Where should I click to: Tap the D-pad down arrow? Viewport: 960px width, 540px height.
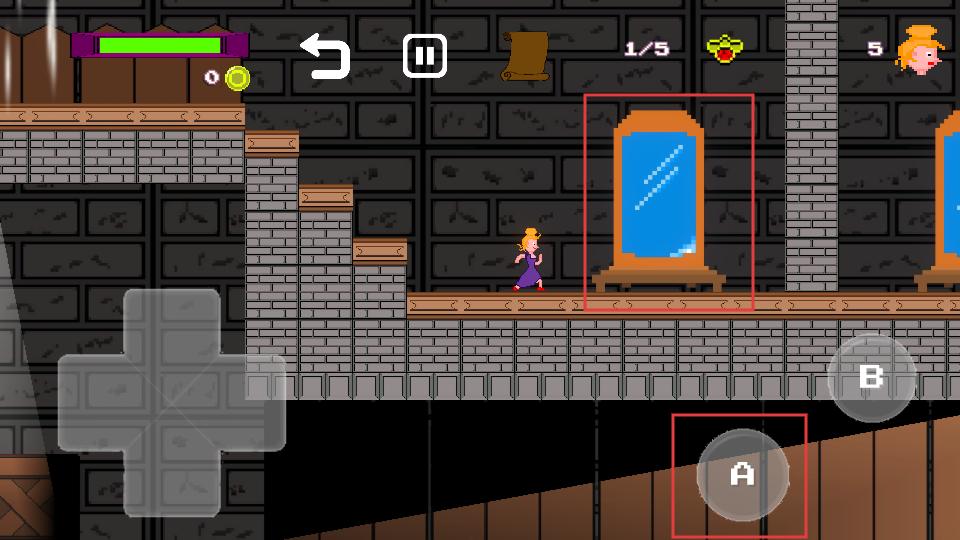(x=171, y=480)
